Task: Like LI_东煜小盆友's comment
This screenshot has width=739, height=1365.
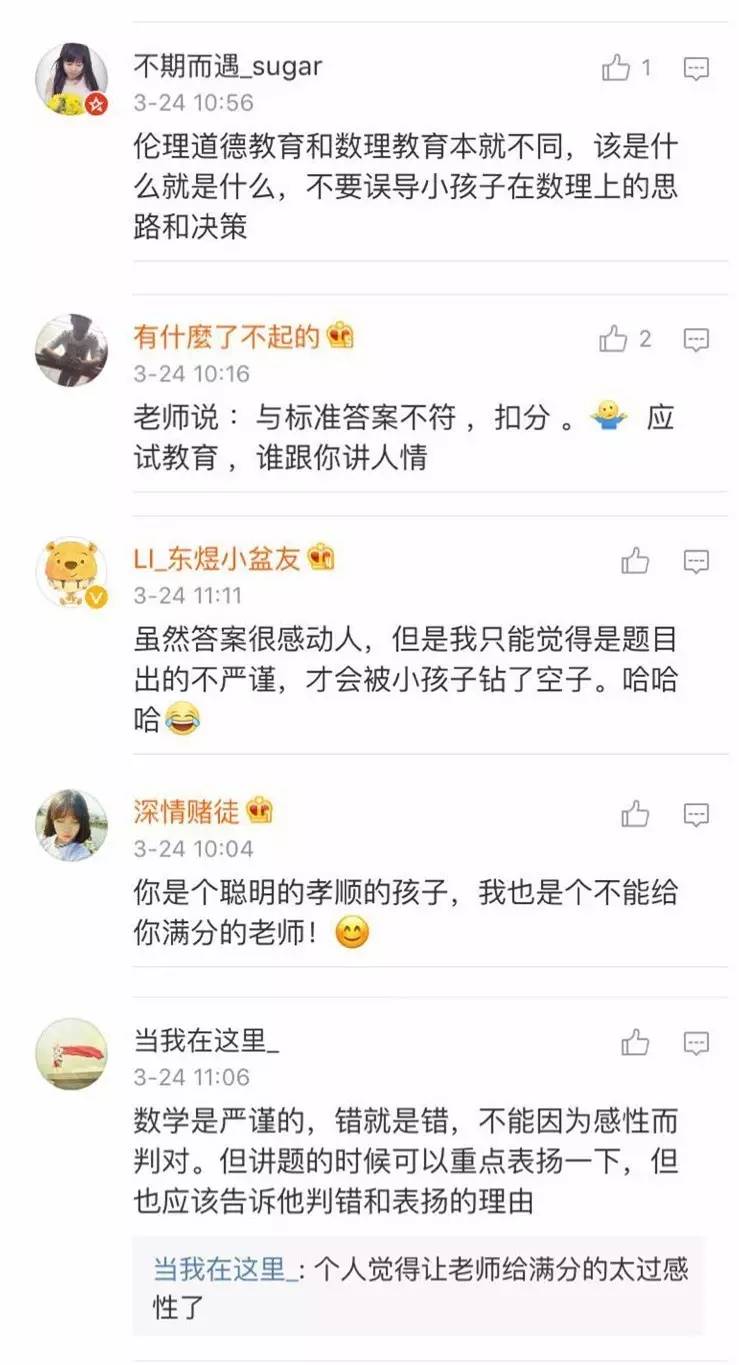Action: pyautogui.click(x=635, y=561)
